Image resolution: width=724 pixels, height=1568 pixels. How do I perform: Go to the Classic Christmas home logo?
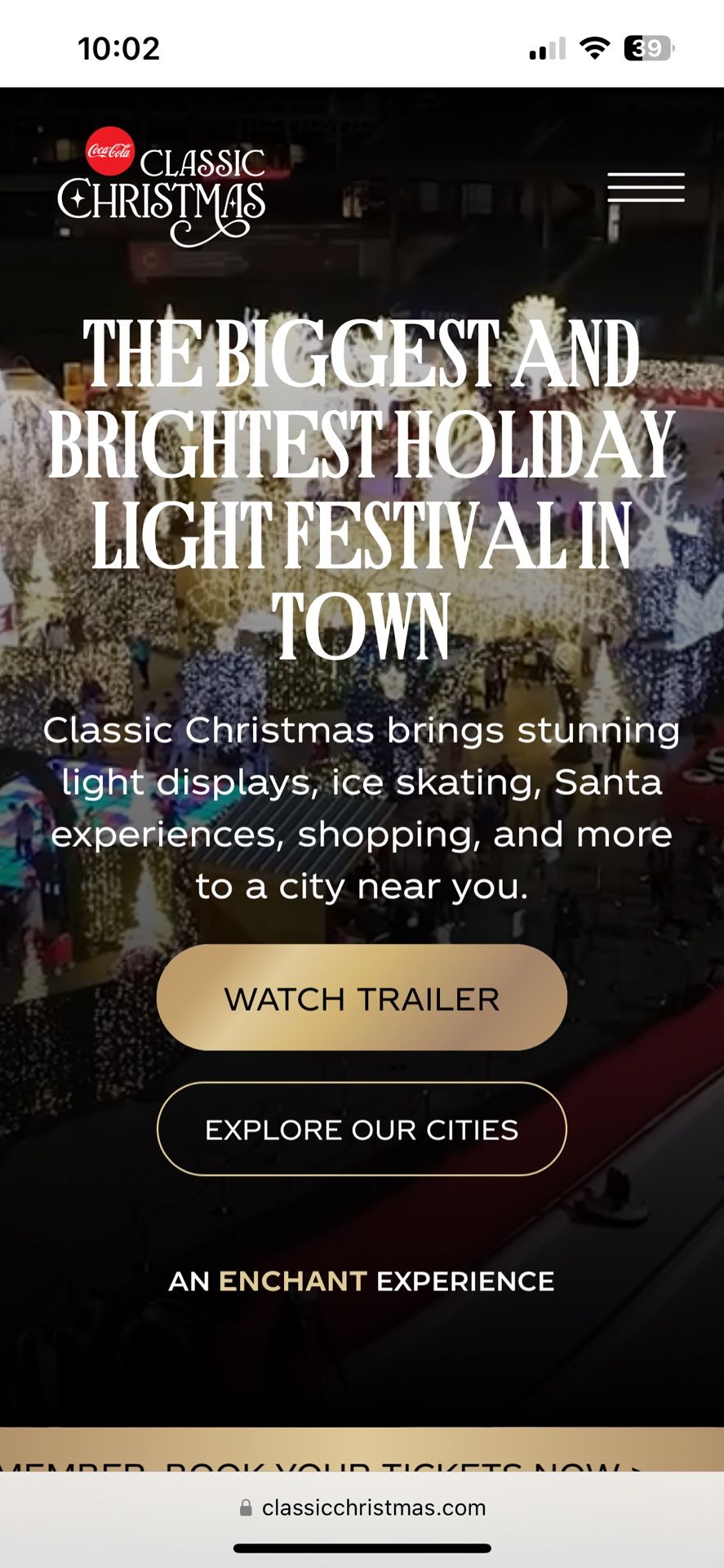(x=162, y=186)
